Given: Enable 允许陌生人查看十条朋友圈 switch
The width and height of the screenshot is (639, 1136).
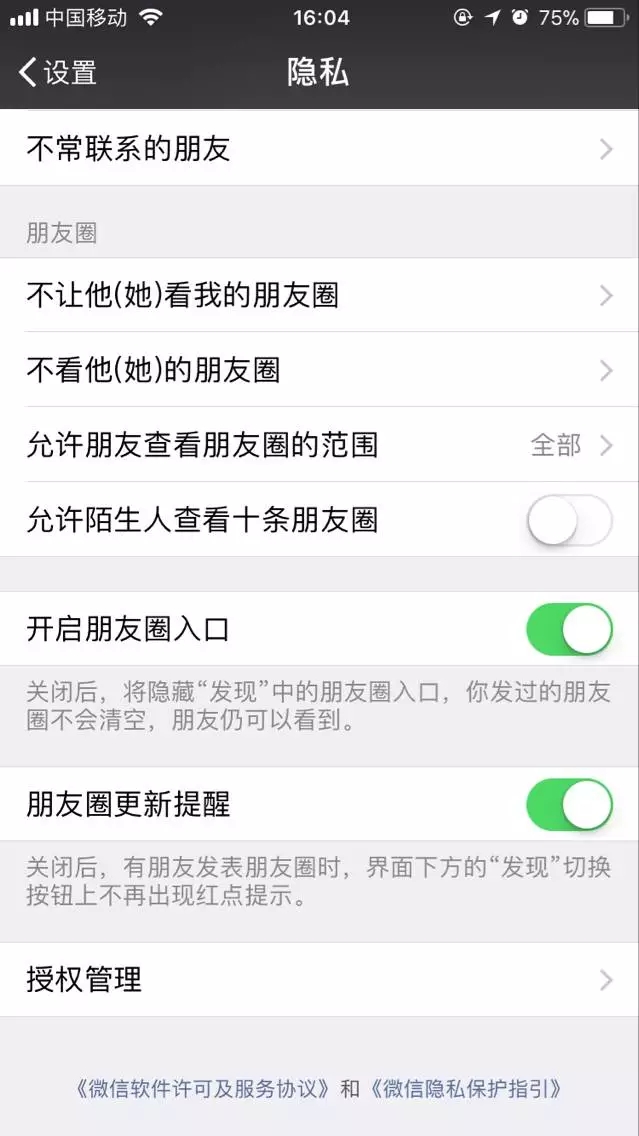Looking at the screenshot, I should [x=569, y=520].
